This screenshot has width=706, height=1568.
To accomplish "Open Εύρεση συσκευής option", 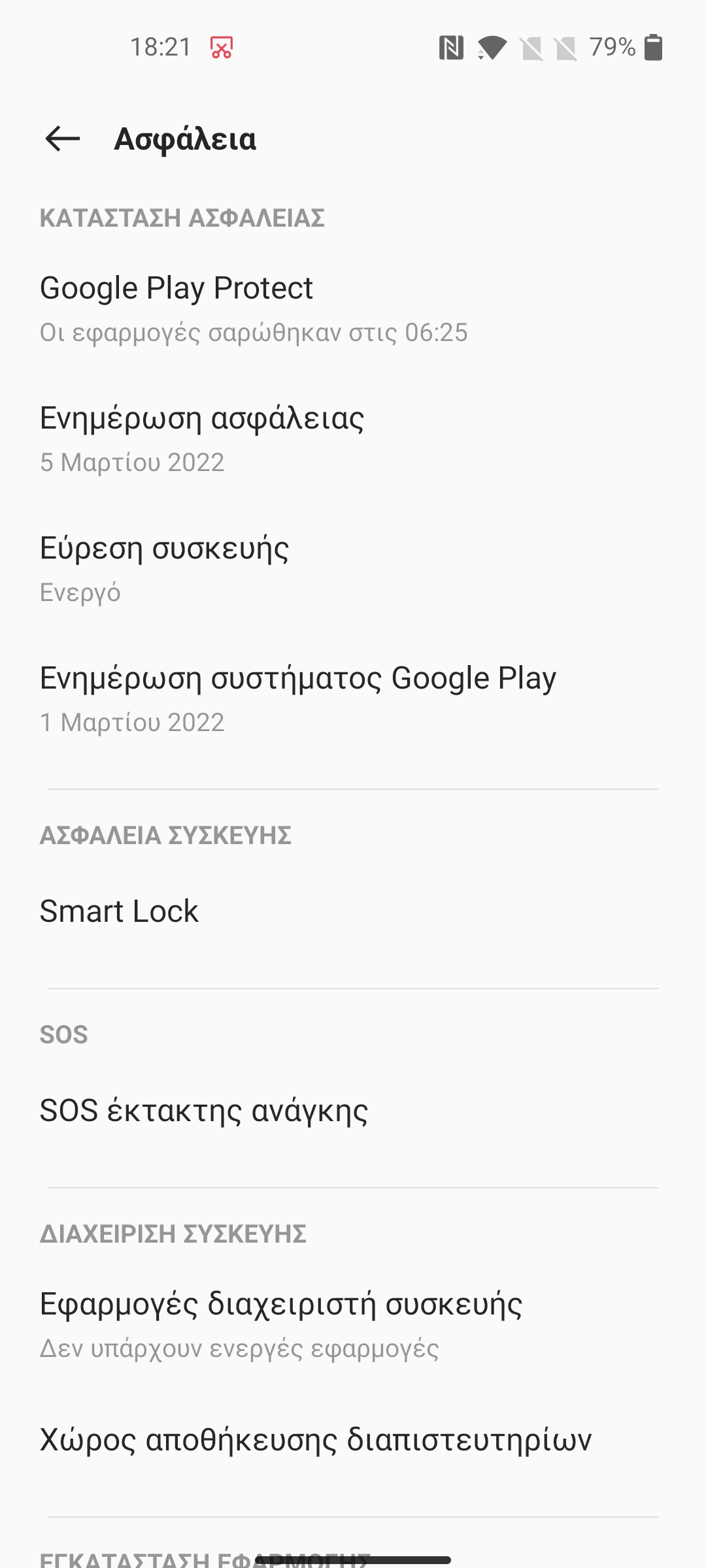I will pos(353,569).
